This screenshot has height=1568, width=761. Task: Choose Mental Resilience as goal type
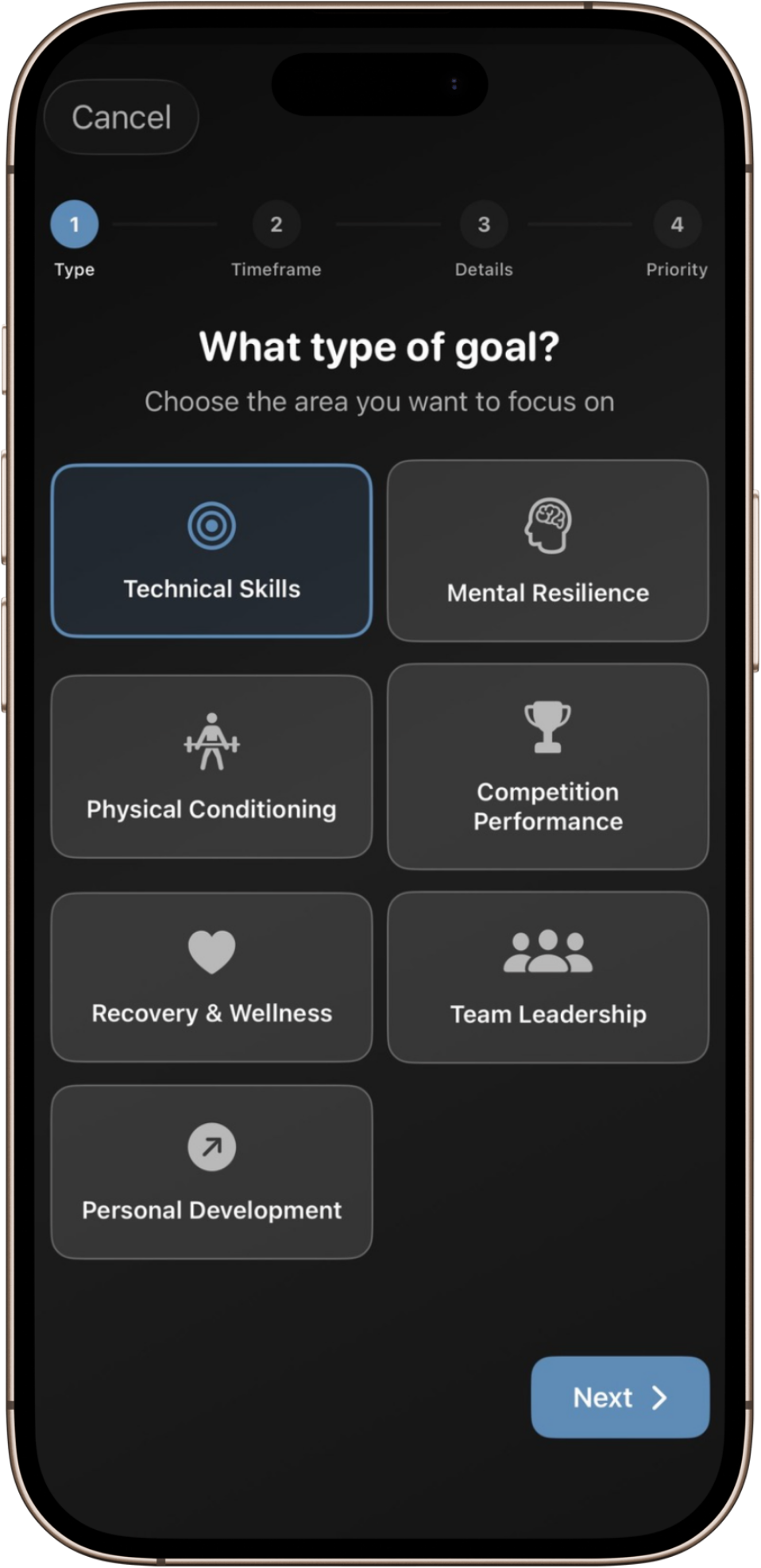(547, 550)
